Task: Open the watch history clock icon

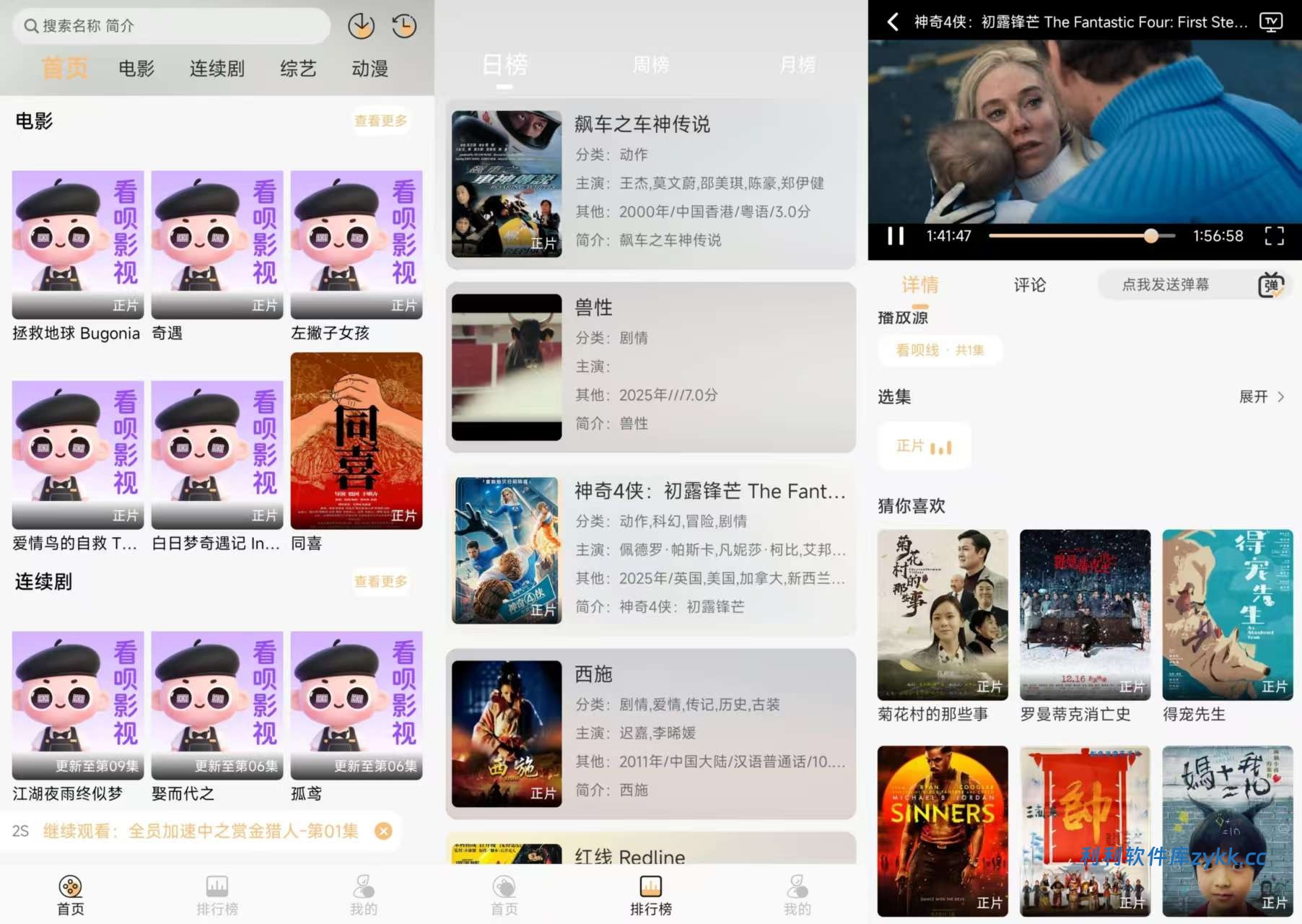Action: pos(404,26)
